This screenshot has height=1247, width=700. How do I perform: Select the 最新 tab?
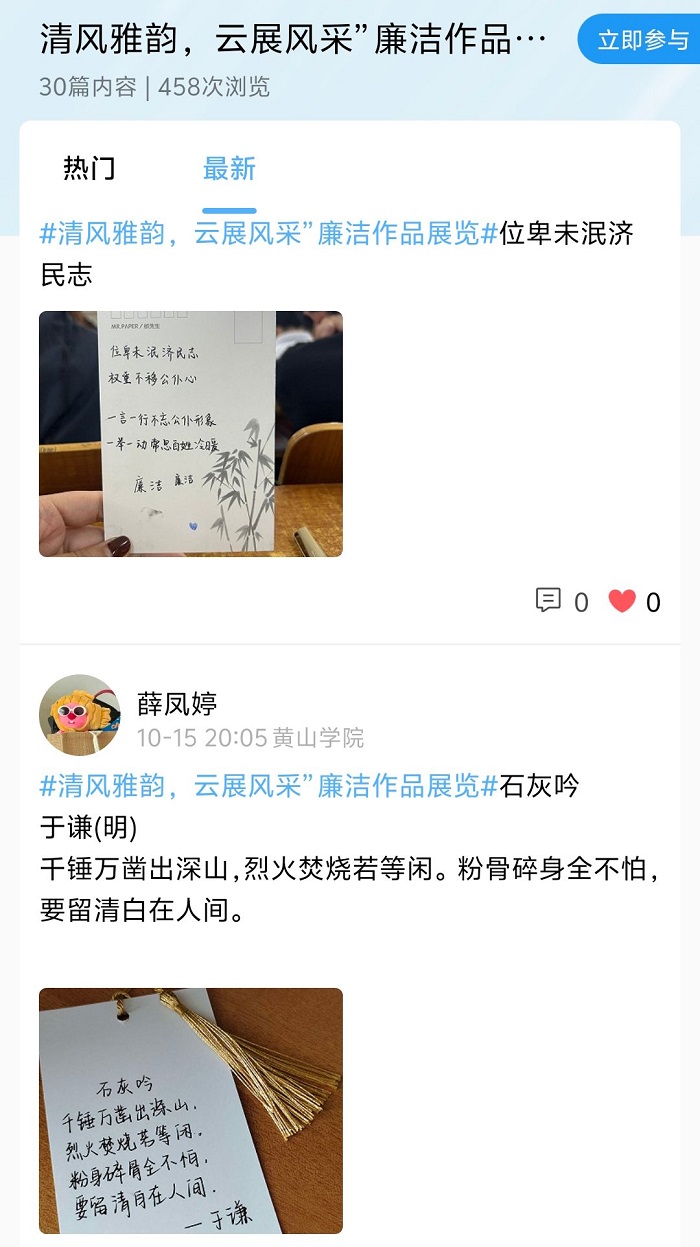[229, 169]
